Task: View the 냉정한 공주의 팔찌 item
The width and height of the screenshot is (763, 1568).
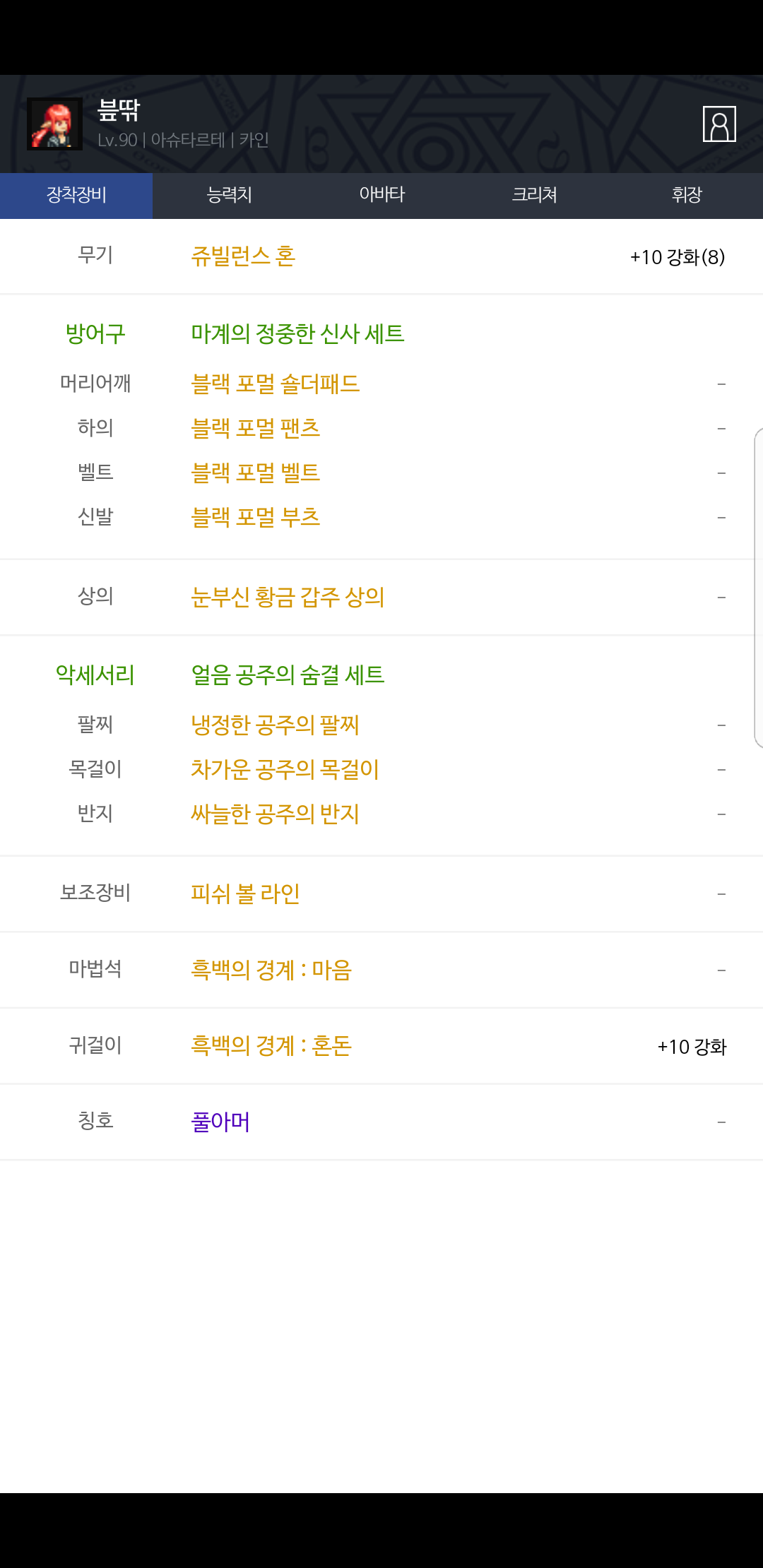Action: [x=276, y=725]
